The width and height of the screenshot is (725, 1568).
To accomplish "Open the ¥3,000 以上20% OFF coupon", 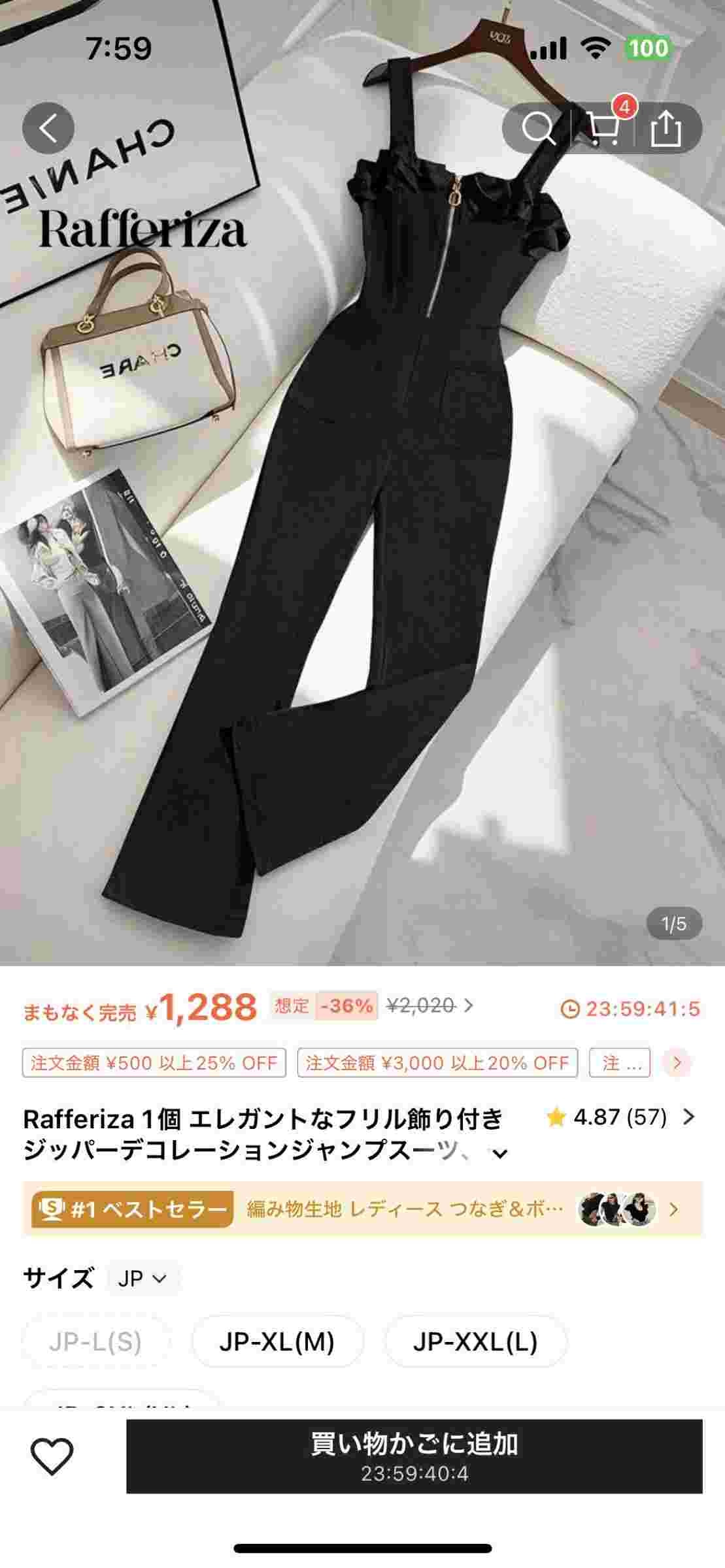I will (437, 1063).
